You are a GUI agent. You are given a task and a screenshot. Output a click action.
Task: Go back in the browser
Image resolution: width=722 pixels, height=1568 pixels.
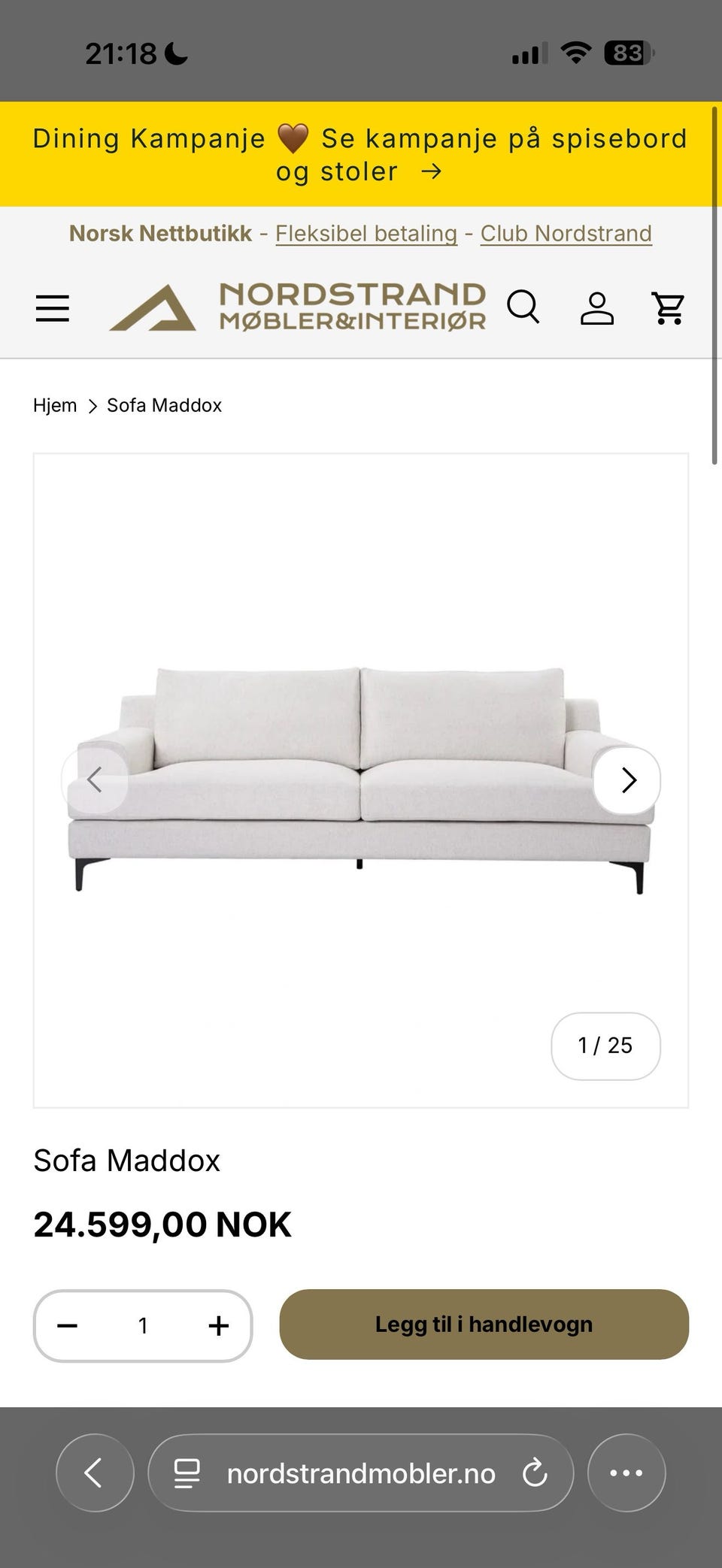click(x=95, y=1473)
